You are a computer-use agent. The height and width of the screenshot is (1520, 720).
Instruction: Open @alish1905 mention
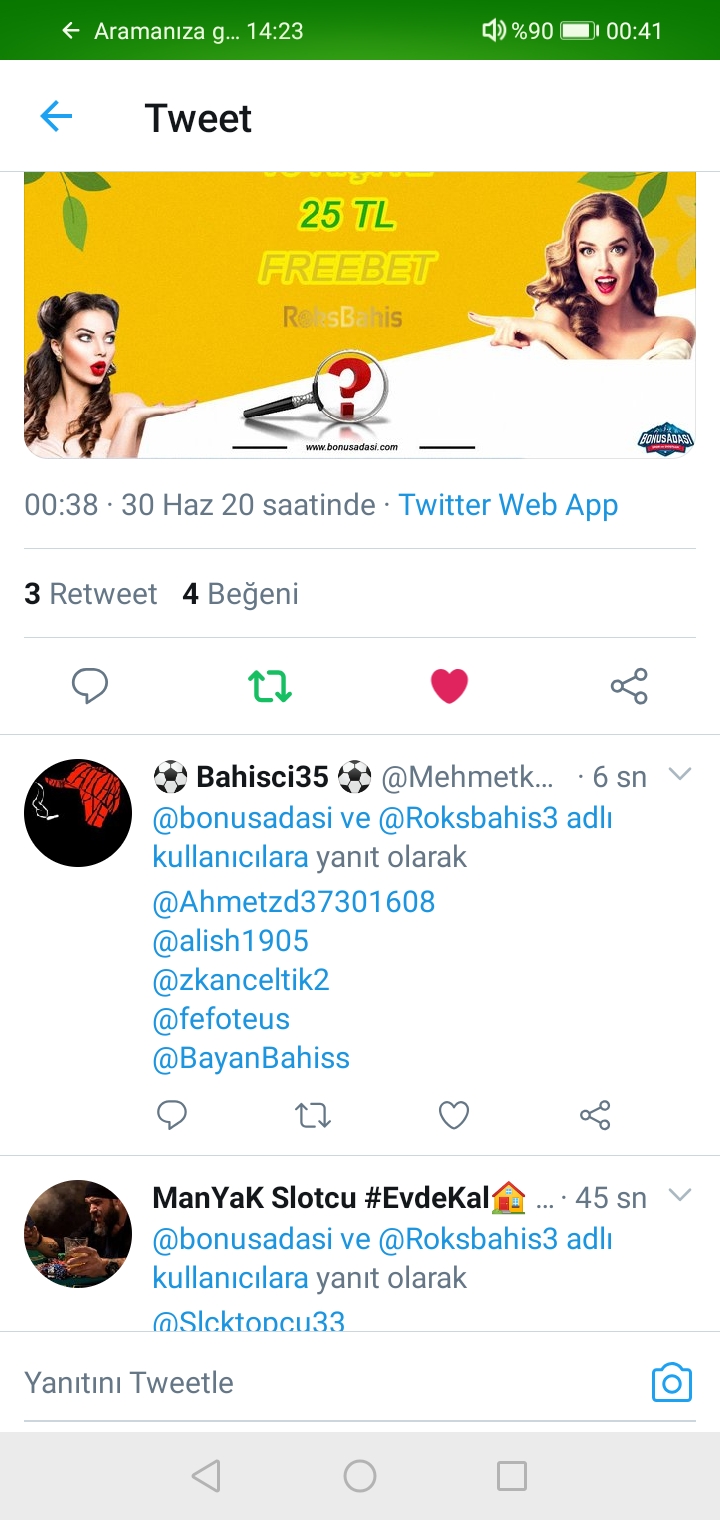pos(231,941)
